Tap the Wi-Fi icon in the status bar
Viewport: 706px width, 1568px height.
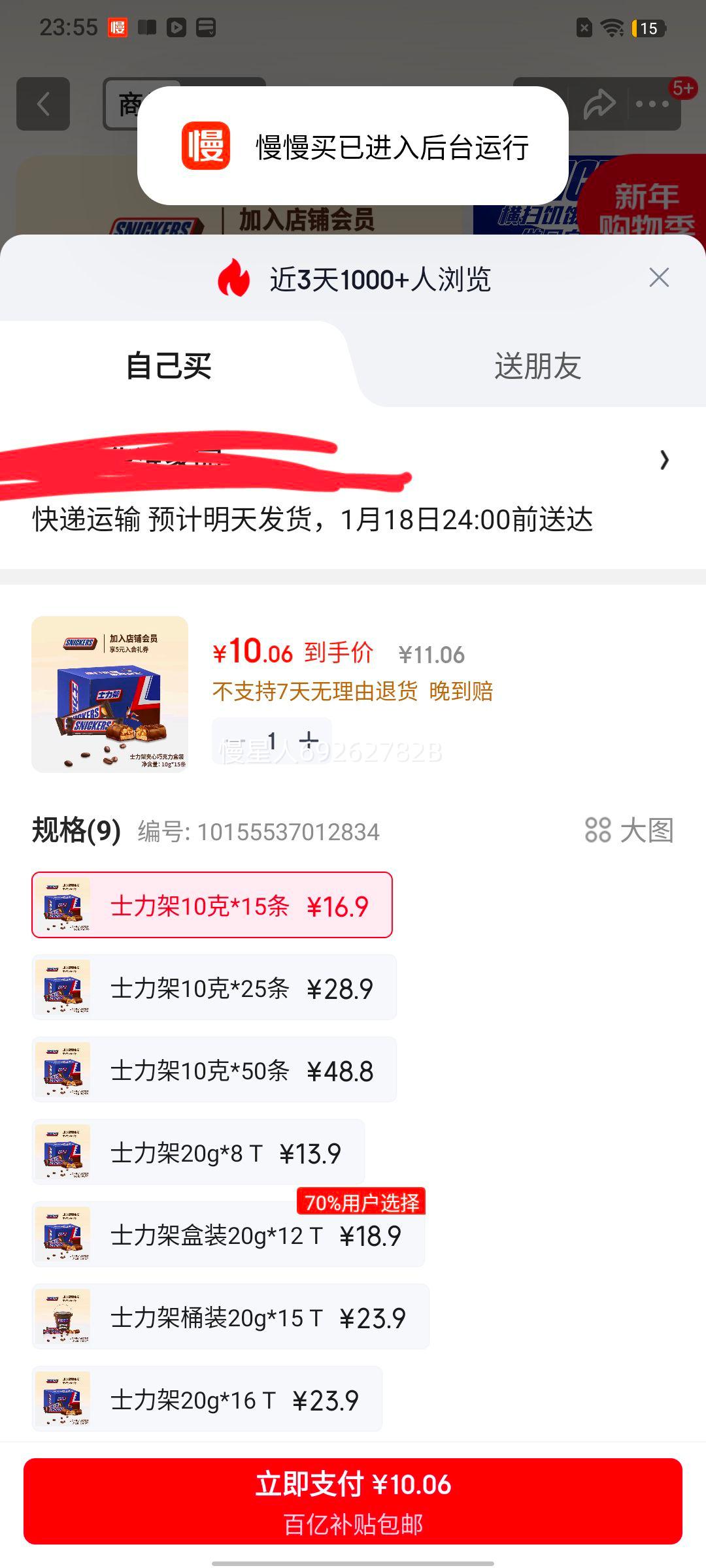click(x=613, y=29)
